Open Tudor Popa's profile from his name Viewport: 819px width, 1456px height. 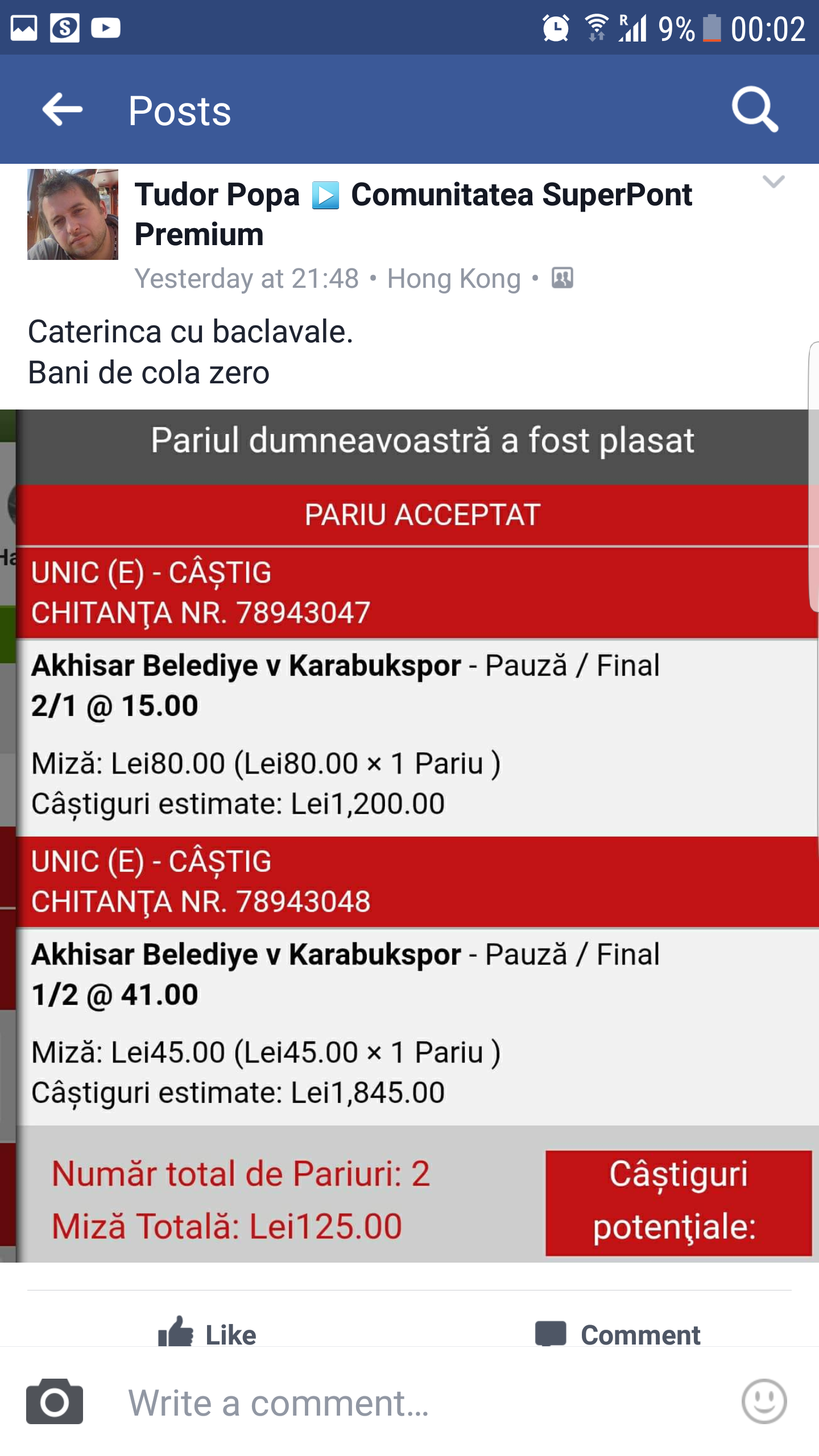pyautogui.click(x=217, y=195)
